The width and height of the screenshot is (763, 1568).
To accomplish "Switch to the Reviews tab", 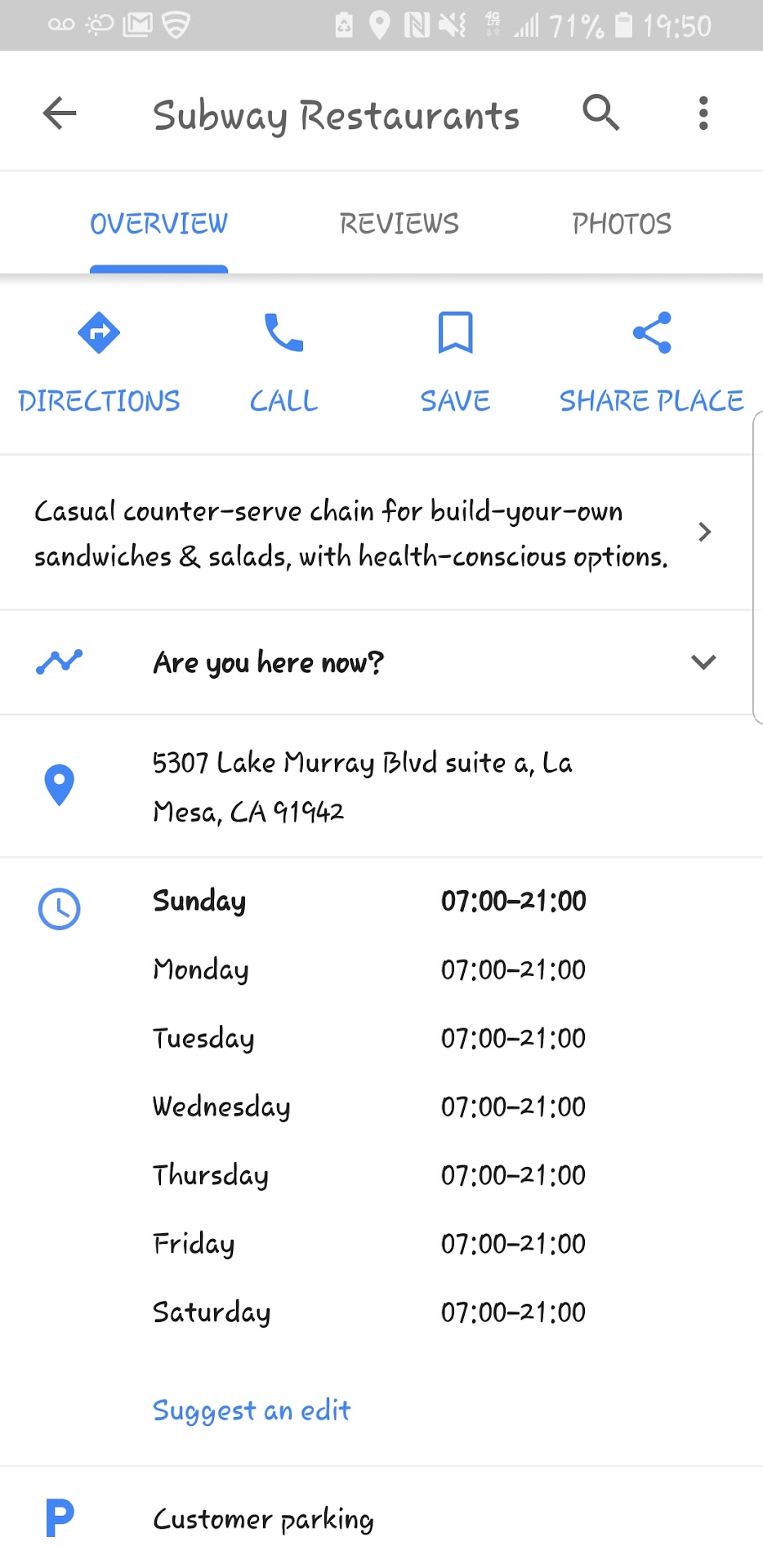I will pos(399,224).
